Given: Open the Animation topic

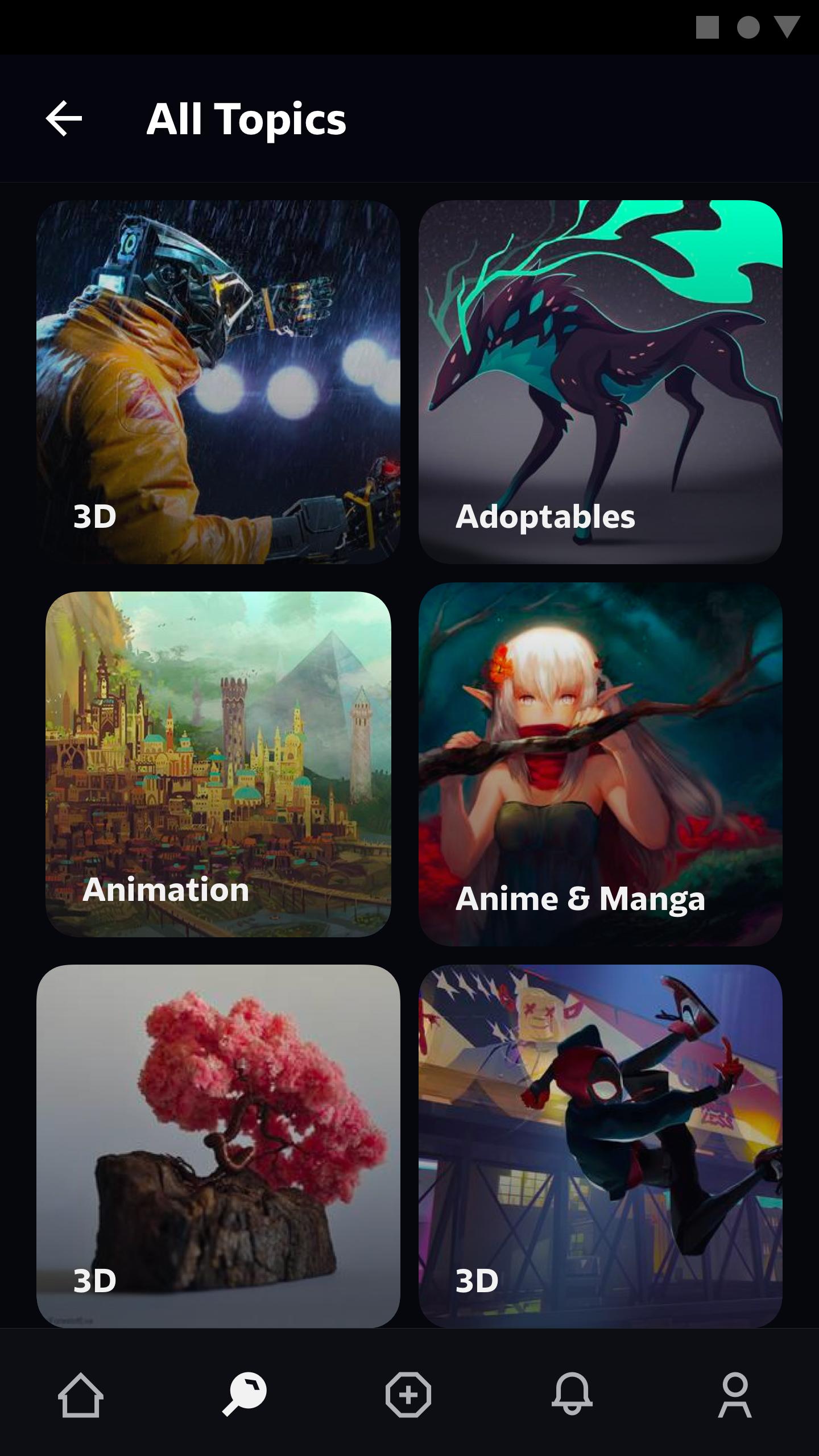Looking at the screenshot, I should tap(218, 764).
